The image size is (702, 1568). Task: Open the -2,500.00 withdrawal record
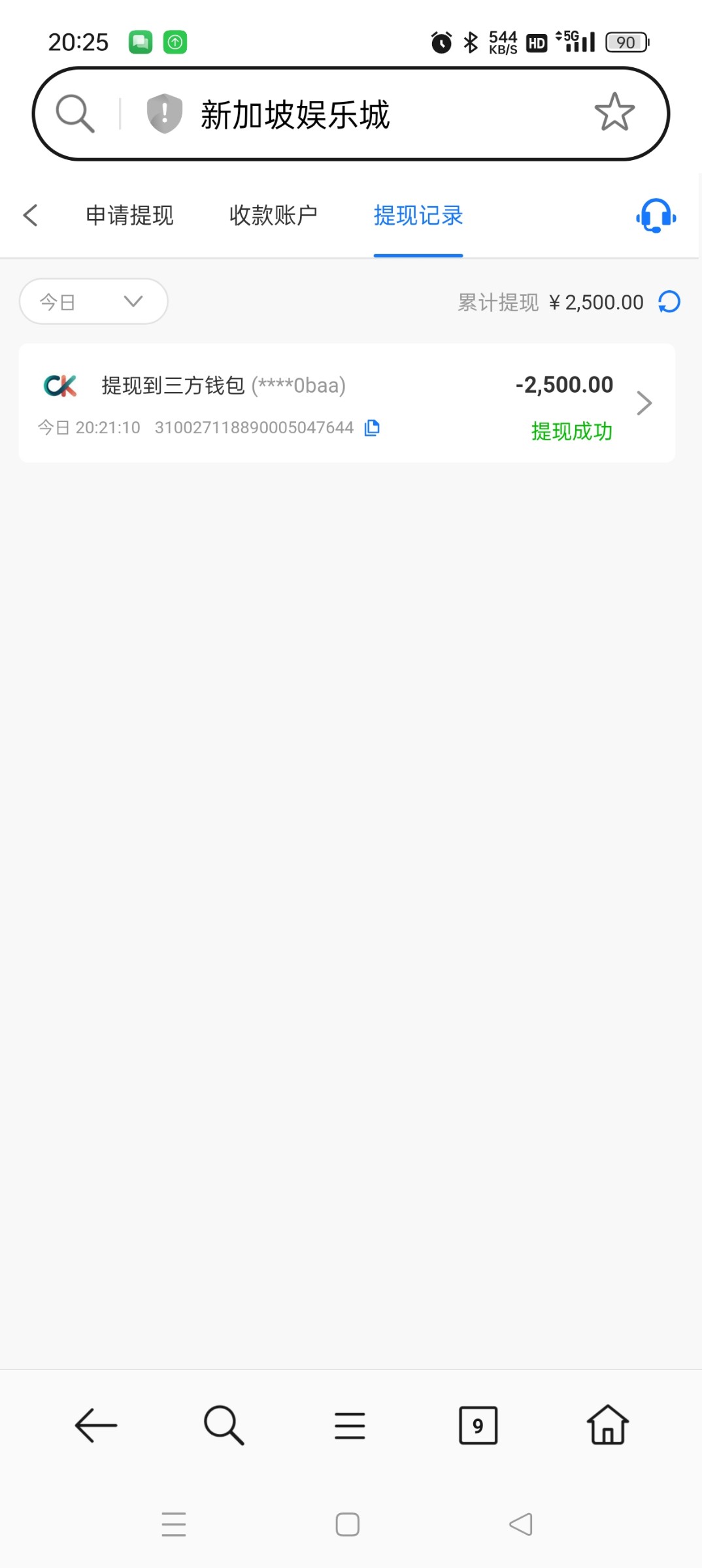347,403
